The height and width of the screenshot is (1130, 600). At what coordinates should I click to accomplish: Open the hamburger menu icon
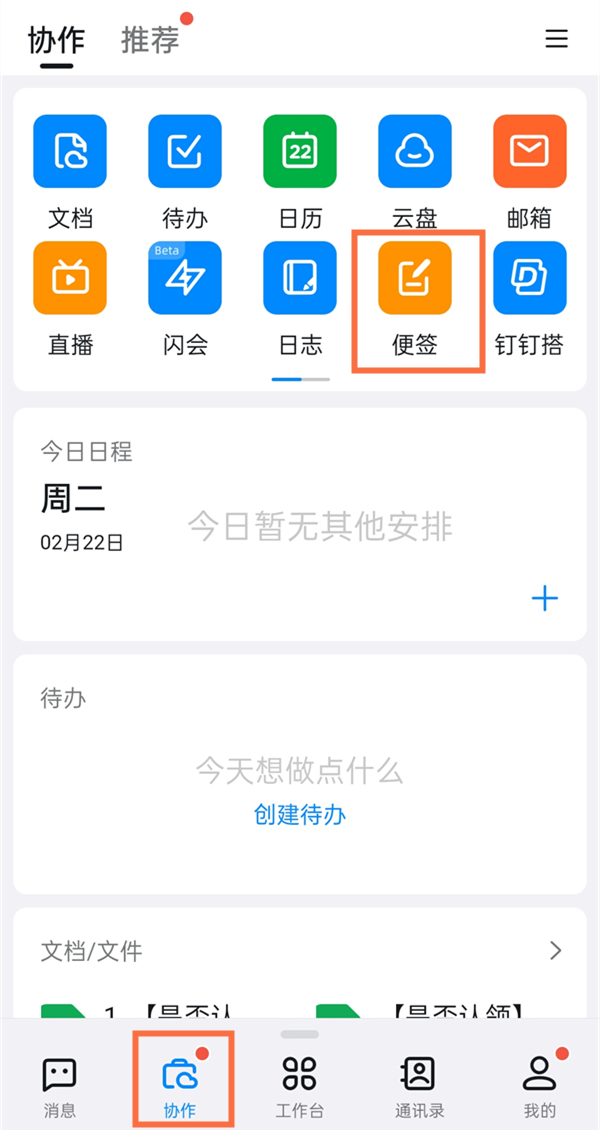556,39
